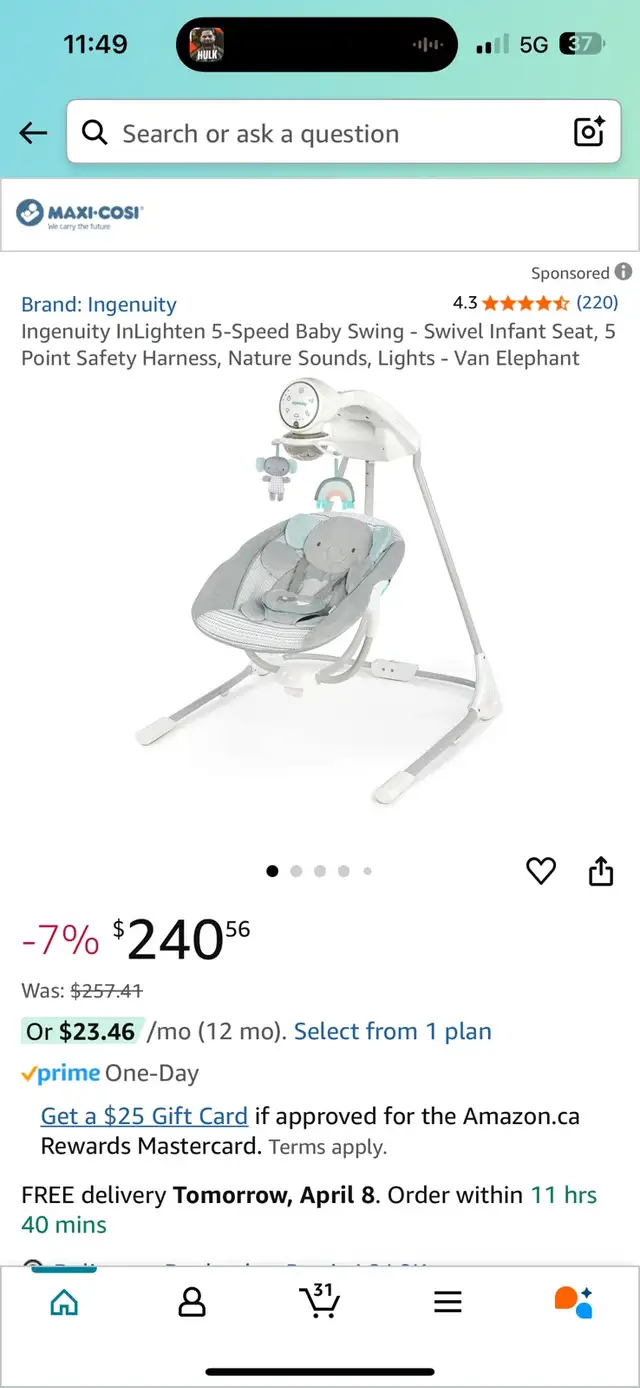
Task: Share this product
Action: (600, 872)
